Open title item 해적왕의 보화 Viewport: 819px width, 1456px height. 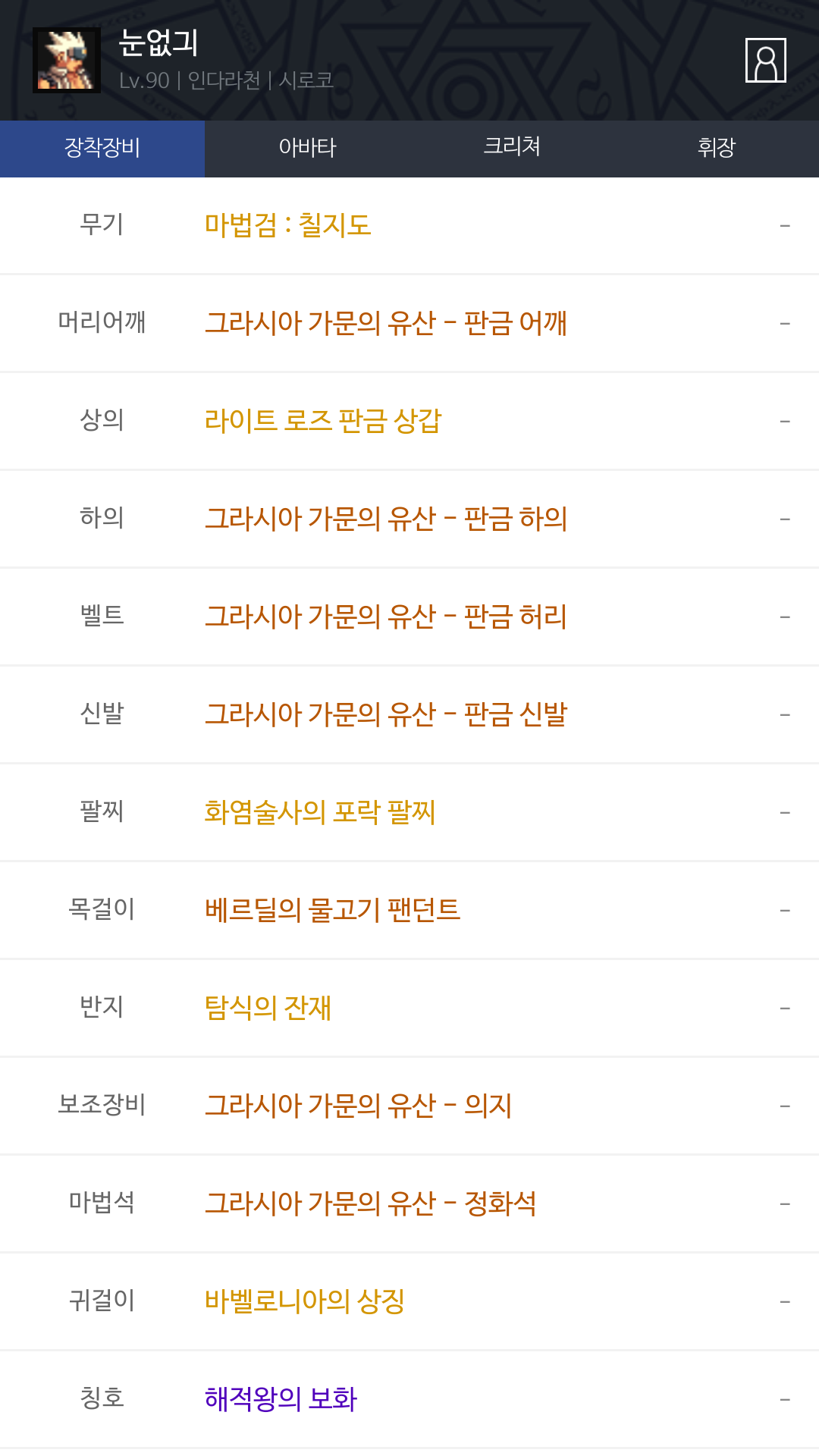pos(281,1399)
